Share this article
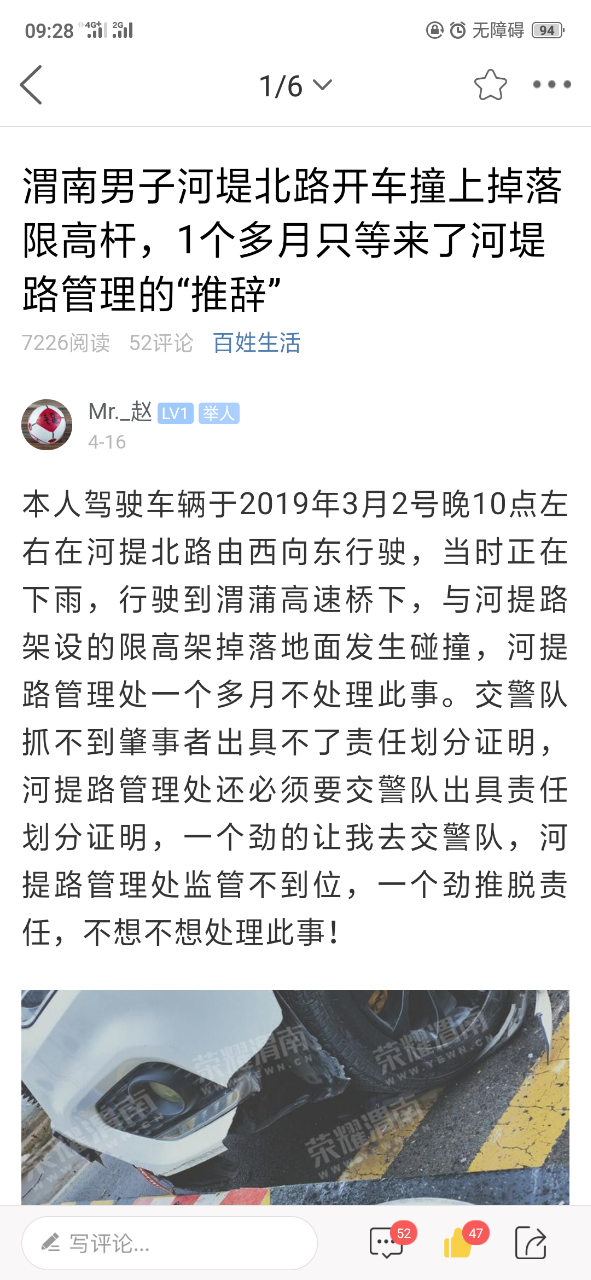The width and height of the screenshot is (591, 1280). 531,1242
